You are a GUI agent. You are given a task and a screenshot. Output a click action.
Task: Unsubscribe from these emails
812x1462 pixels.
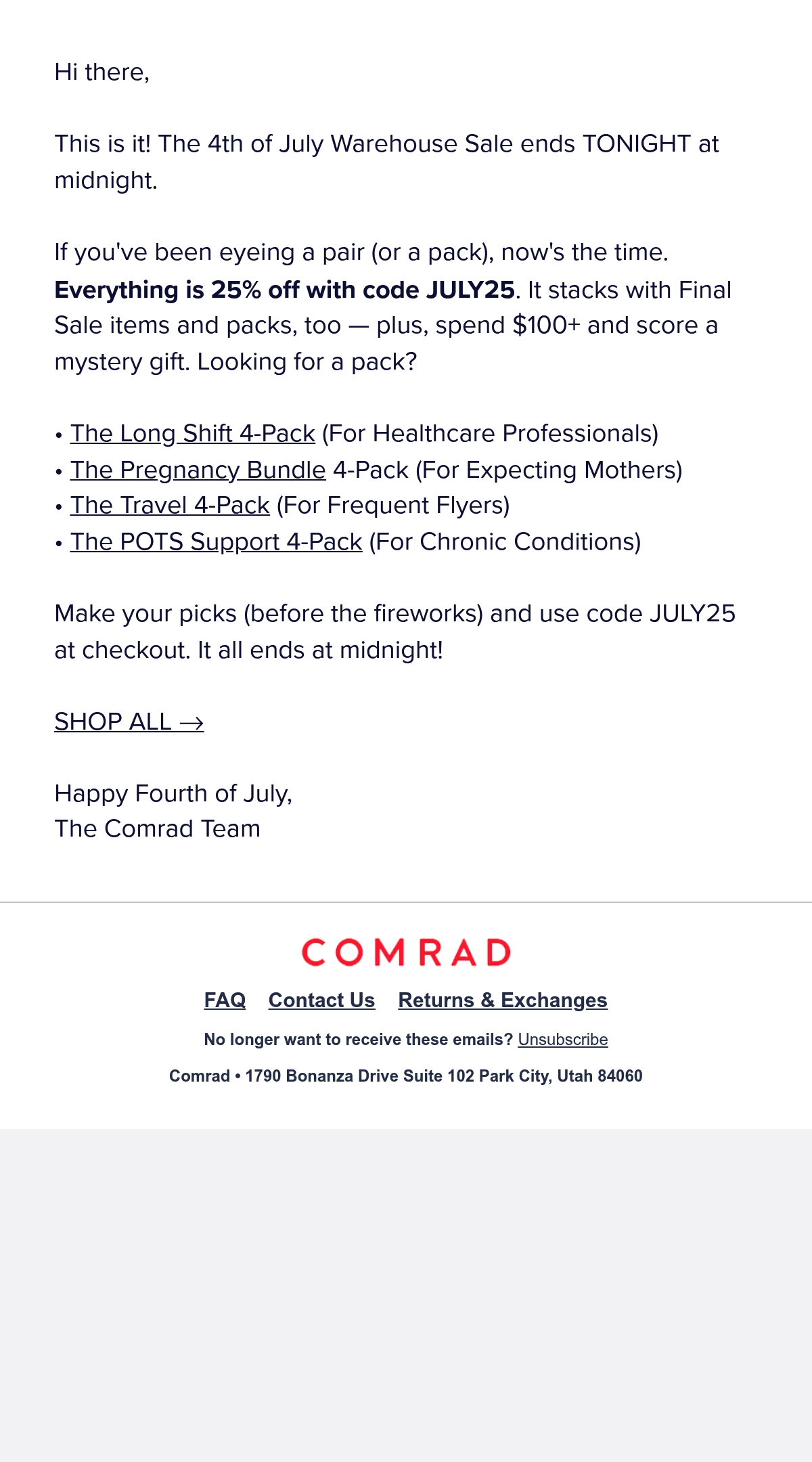[x=563, y=1040]
